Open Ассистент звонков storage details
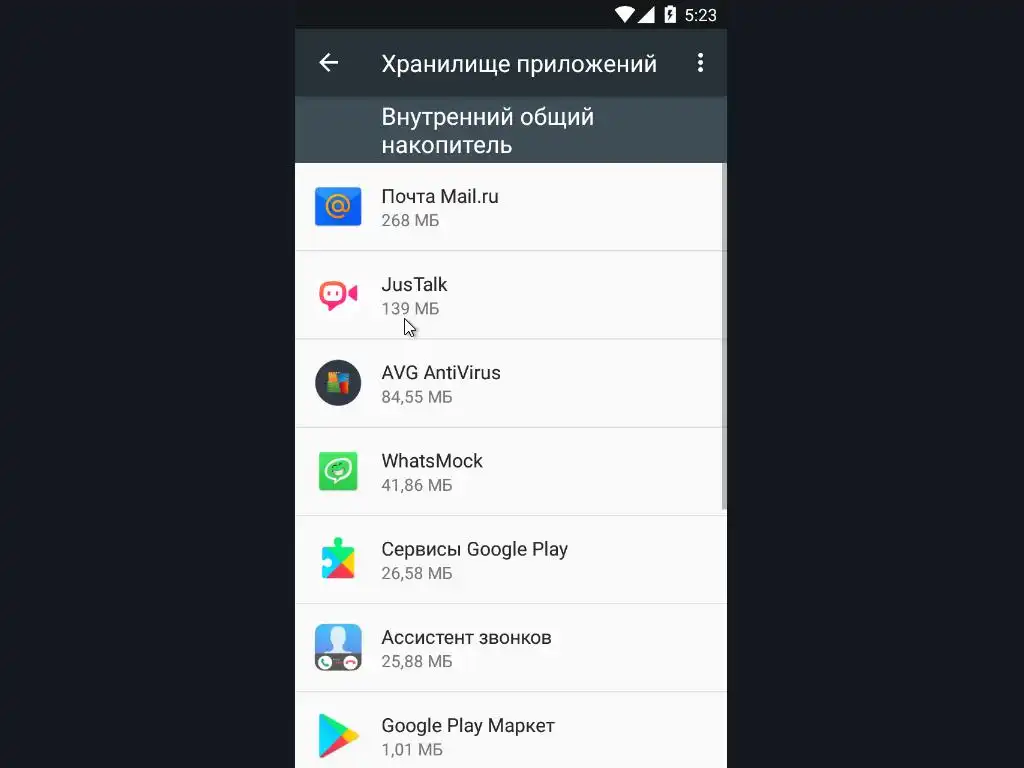 point(510,647)
